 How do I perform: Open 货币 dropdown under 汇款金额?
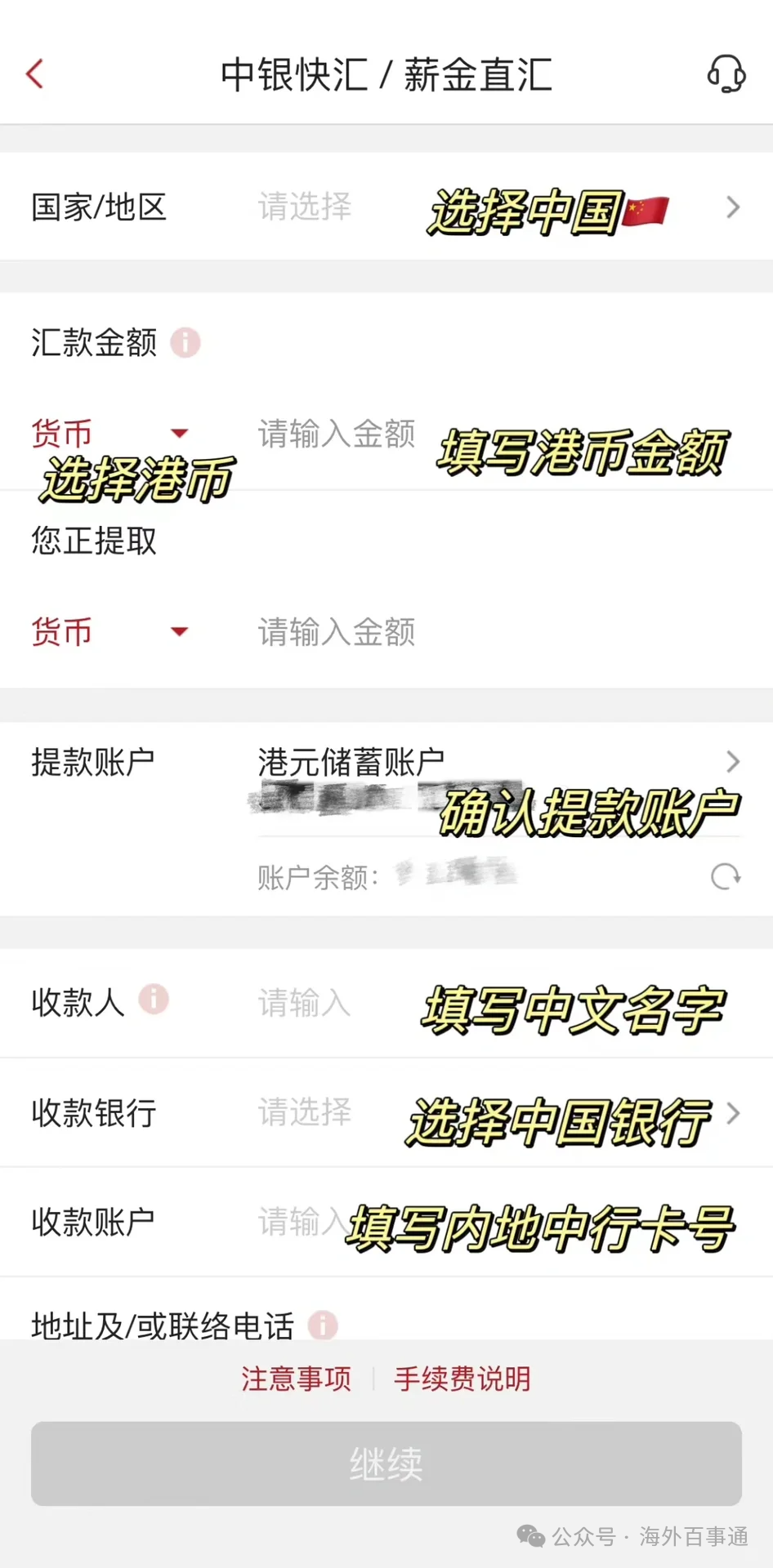(110, 433)
